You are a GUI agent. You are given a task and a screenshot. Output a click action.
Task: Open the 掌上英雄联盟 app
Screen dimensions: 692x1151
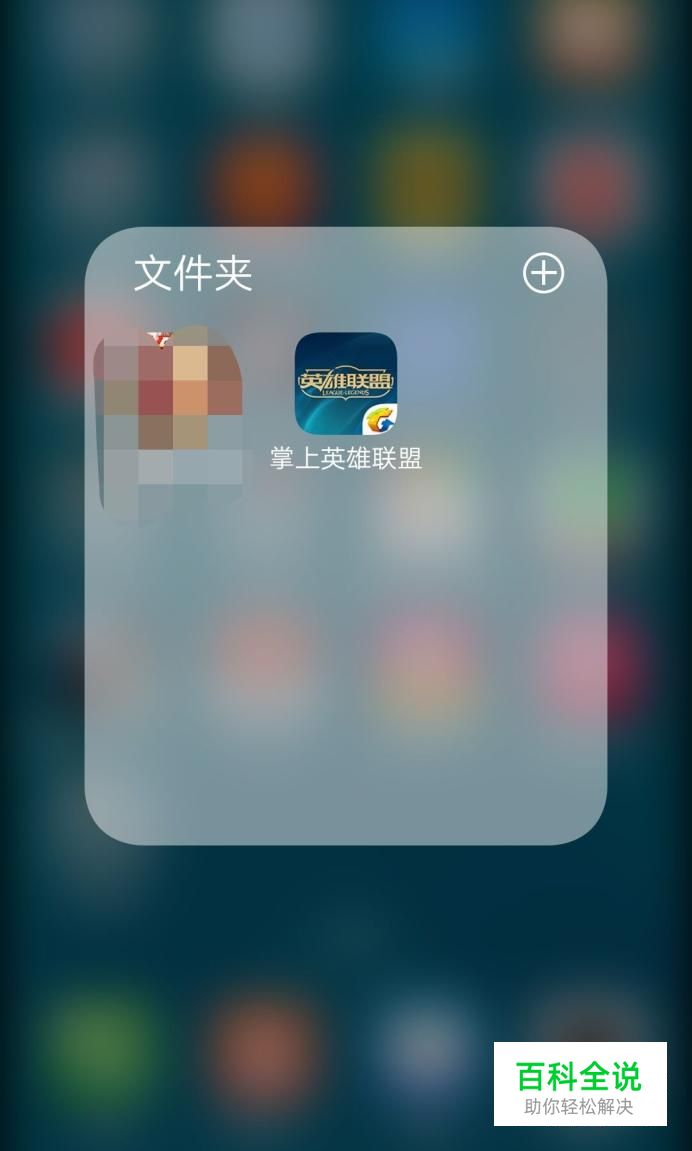(346, 384)
